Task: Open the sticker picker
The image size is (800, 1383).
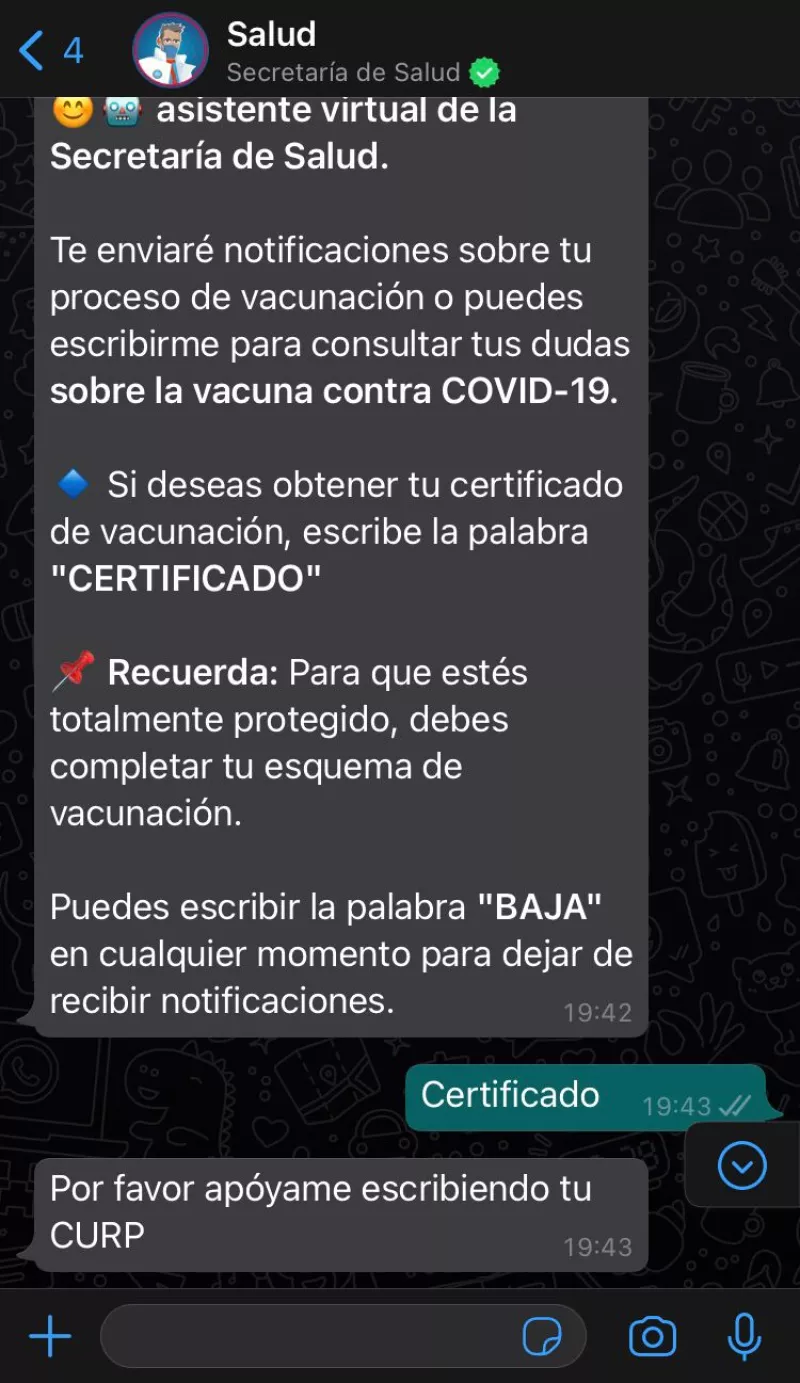Action: coord(542,1337)
